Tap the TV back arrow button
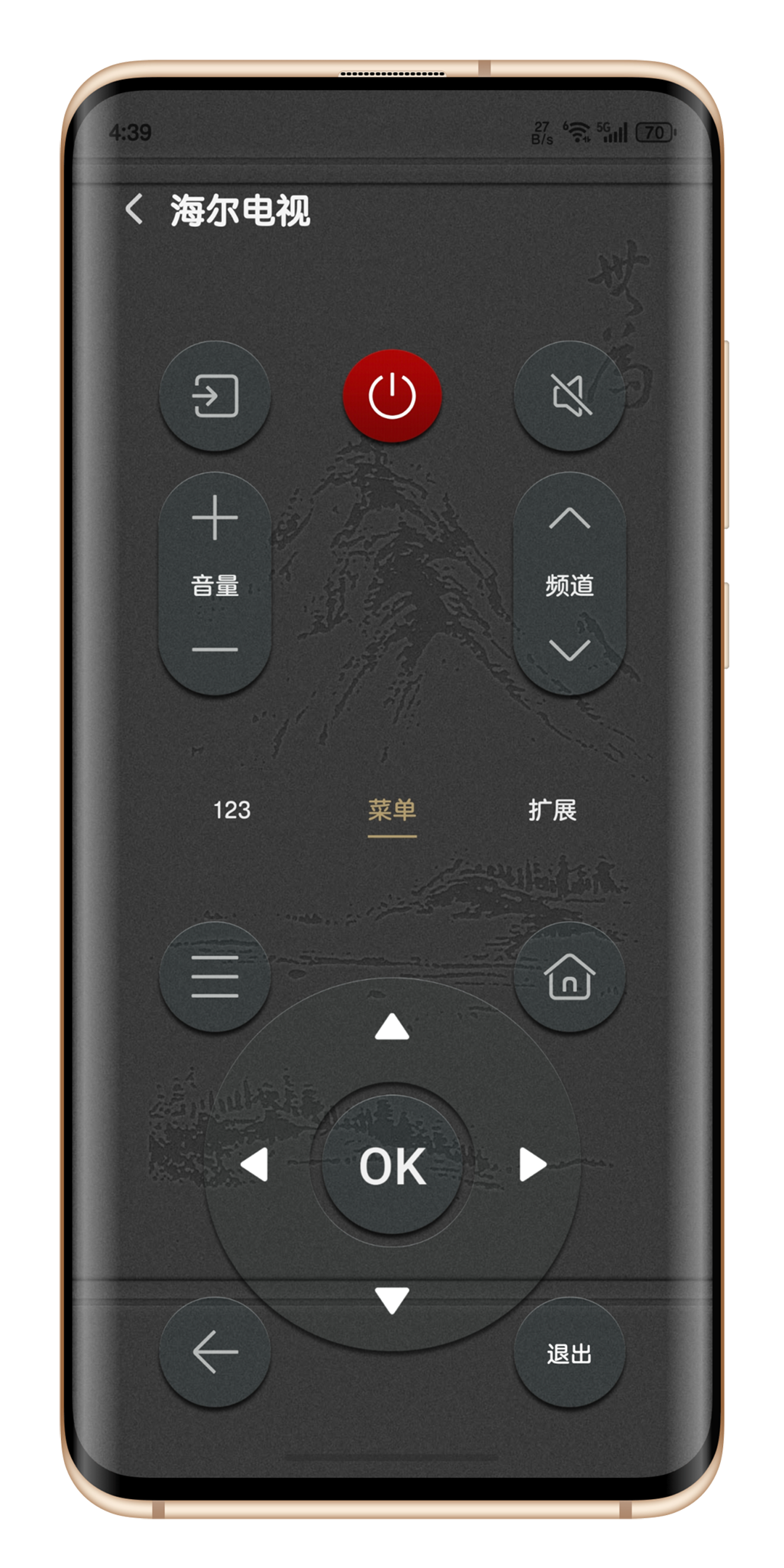The width and height of the screenshot is (784, 1568). click(215, 1352)
